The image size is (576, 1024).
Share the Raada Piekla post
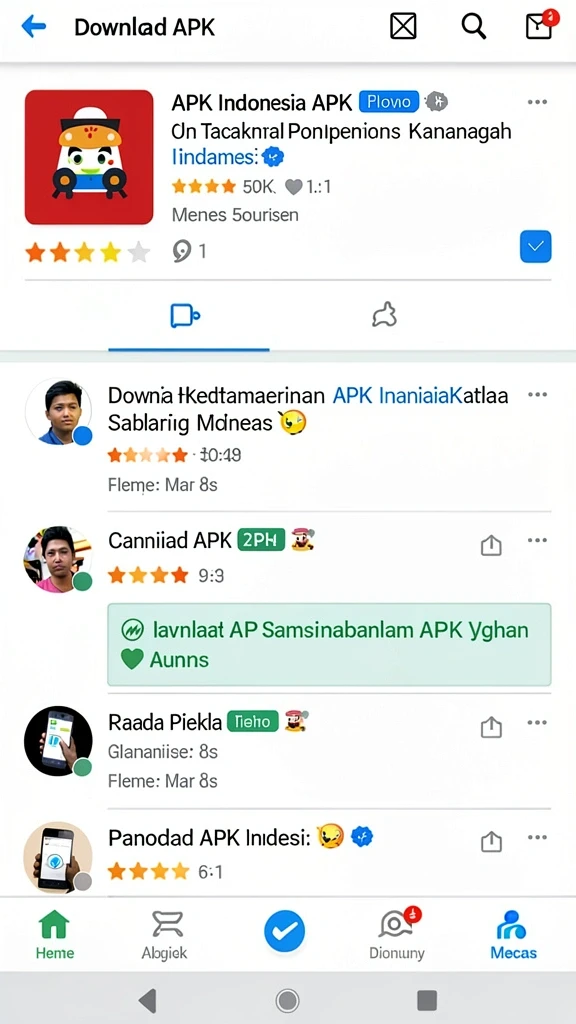pyautogui.click(x=491, y=727)
